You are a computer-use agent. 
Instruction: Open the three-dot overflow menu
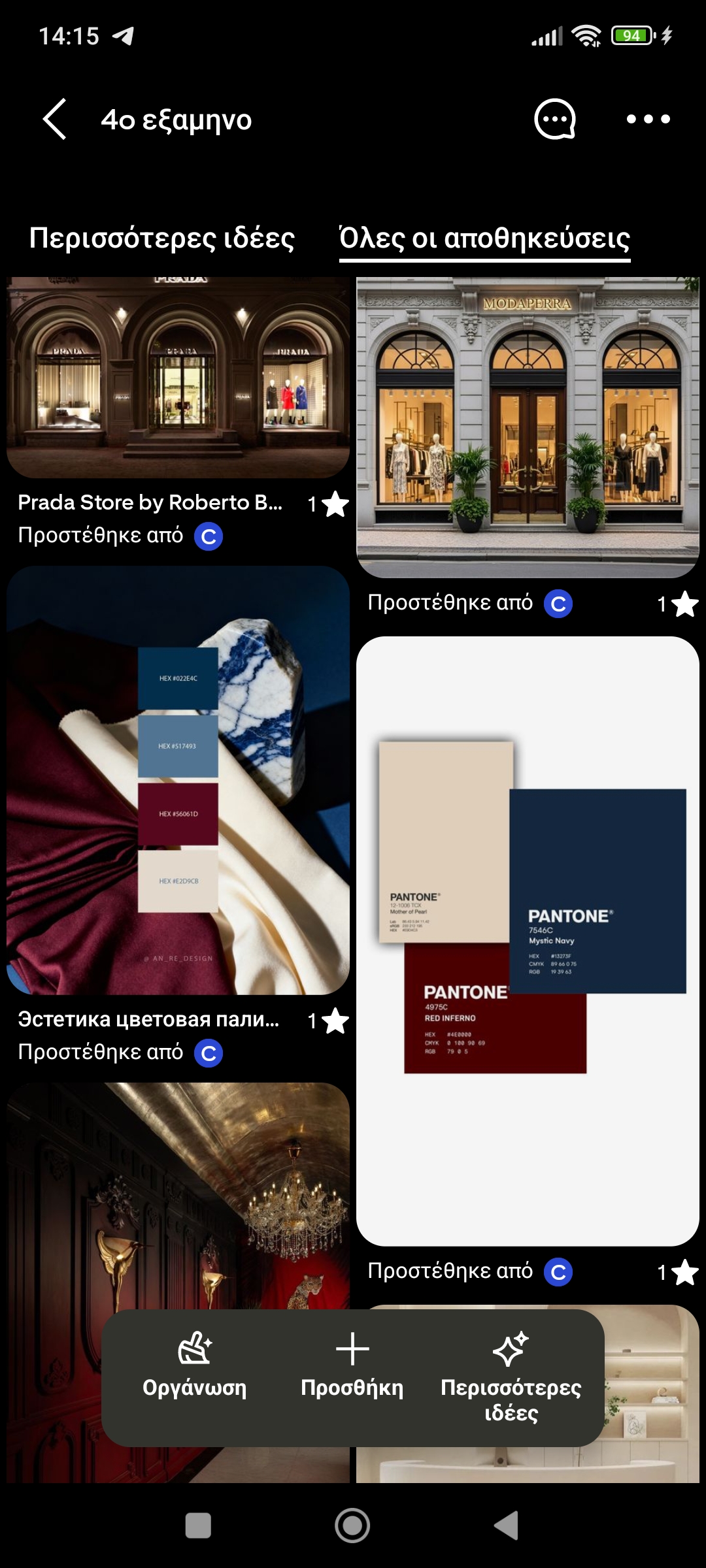(648, 120)
